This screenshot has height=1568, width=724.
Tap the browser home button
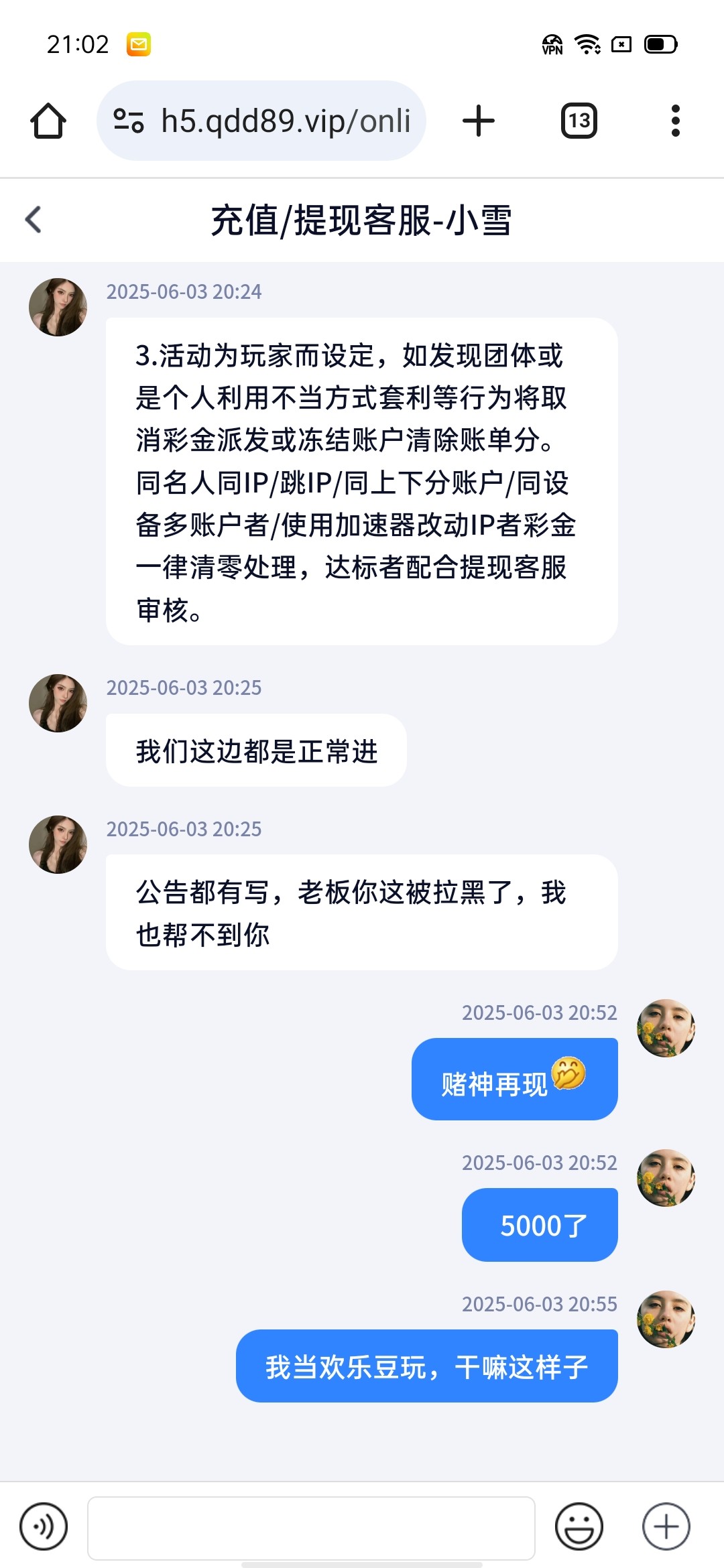(x=48, y=121)
